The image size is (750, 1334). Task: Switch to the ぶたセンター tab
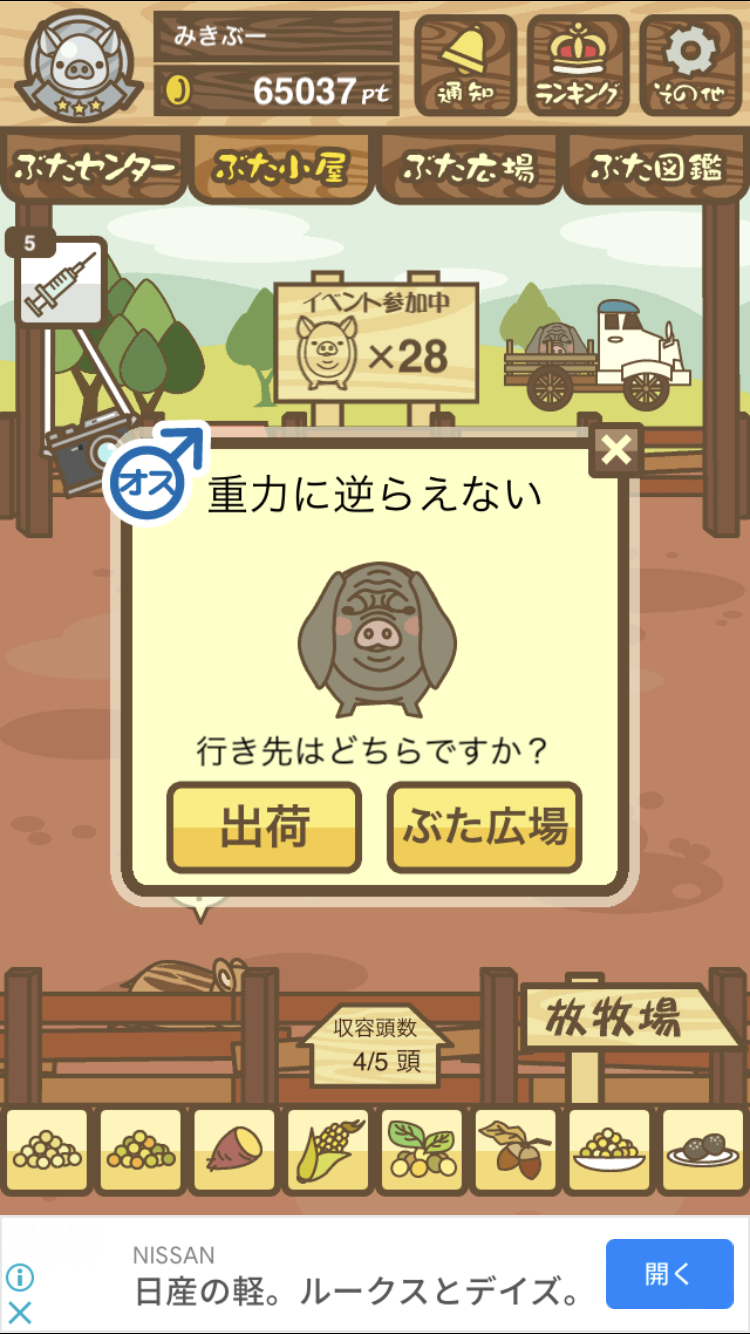95,168
